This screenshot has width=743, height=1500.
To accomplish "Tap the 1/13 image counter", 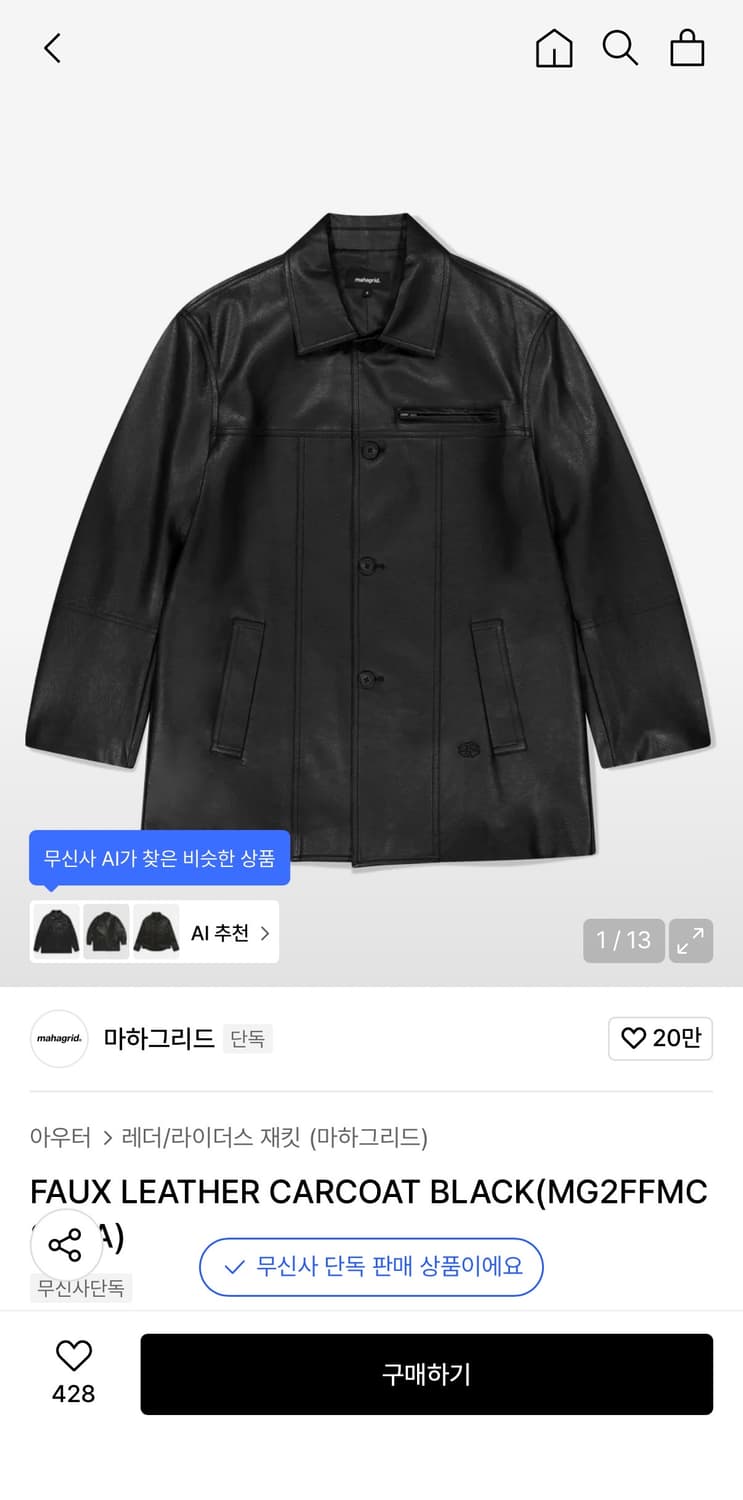I will point(624,940).
